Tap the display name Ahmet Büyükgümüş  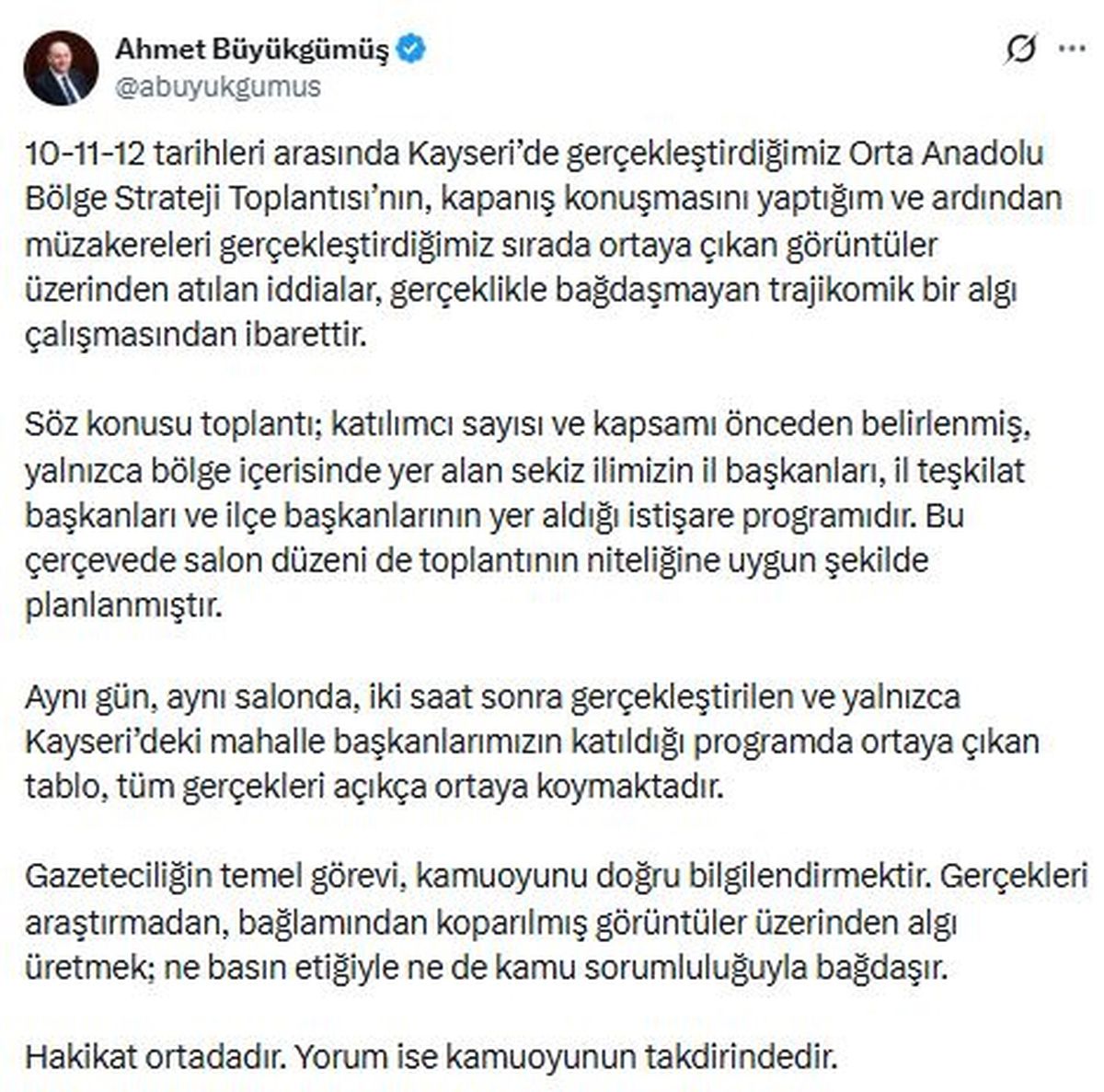pyautogui.click(x=251, y=50)
